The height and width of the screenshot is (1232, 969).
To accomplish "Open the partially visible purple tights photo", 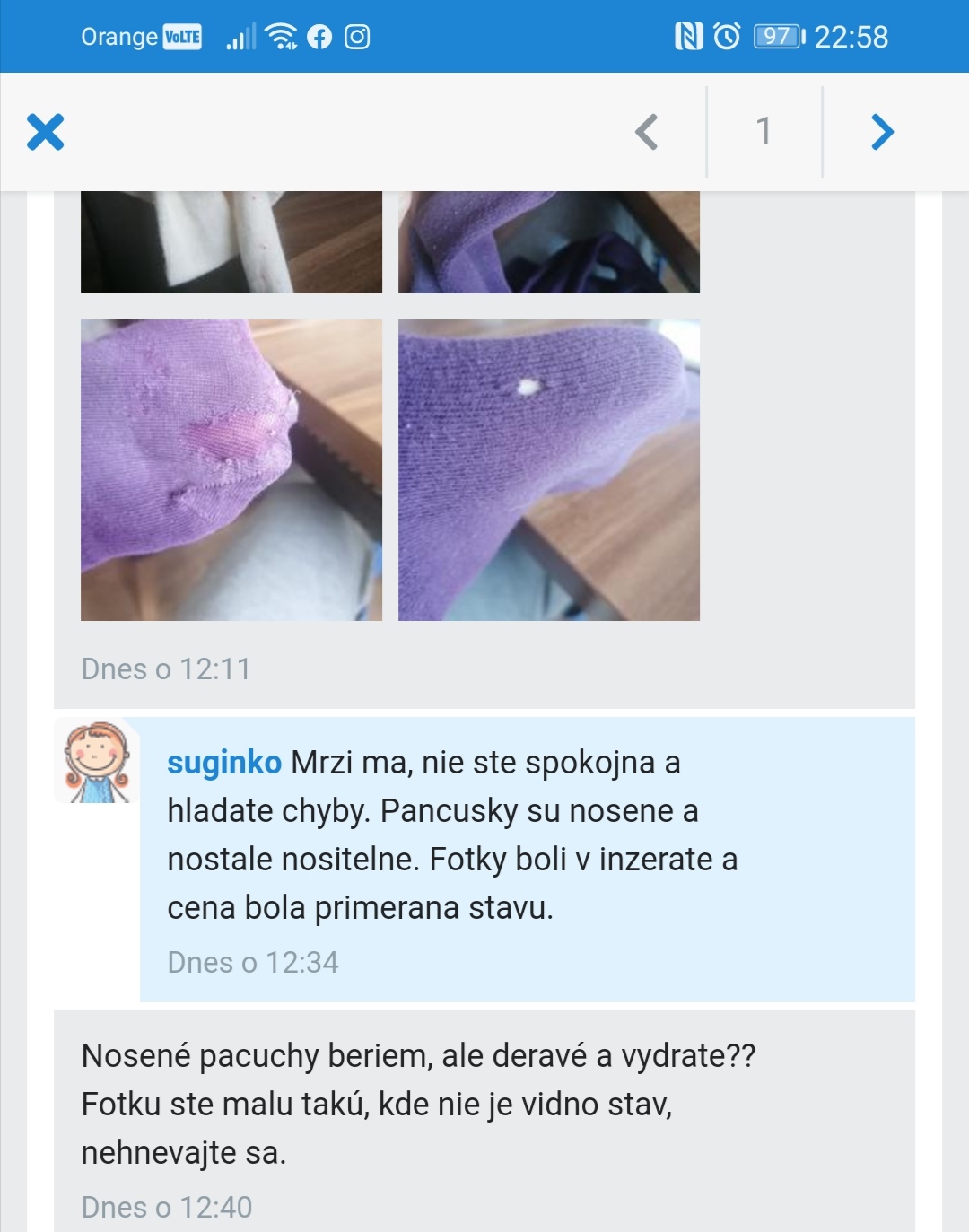I will click(548, 242).
